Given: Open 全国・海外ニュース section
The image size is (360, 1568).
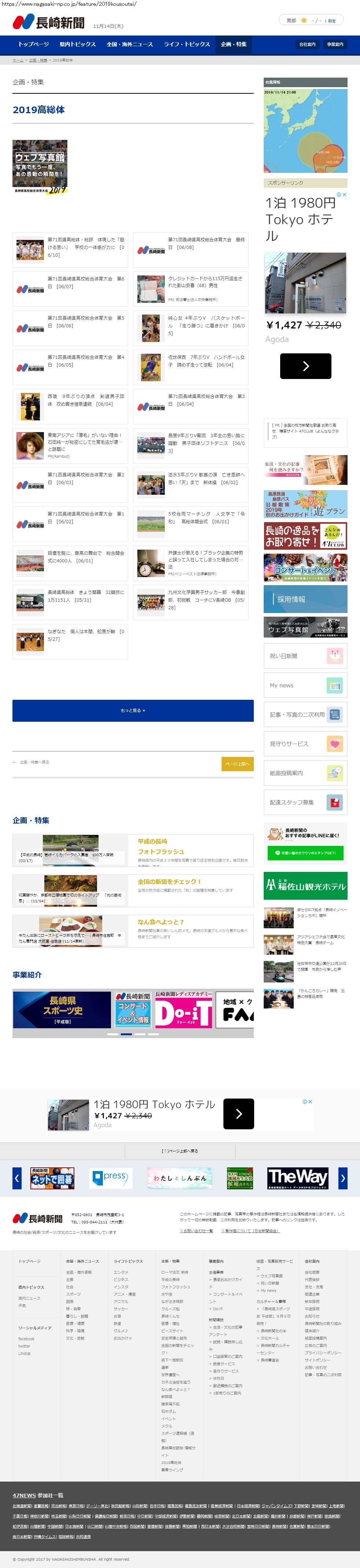Looking at the screenshot, I should 129,44.
